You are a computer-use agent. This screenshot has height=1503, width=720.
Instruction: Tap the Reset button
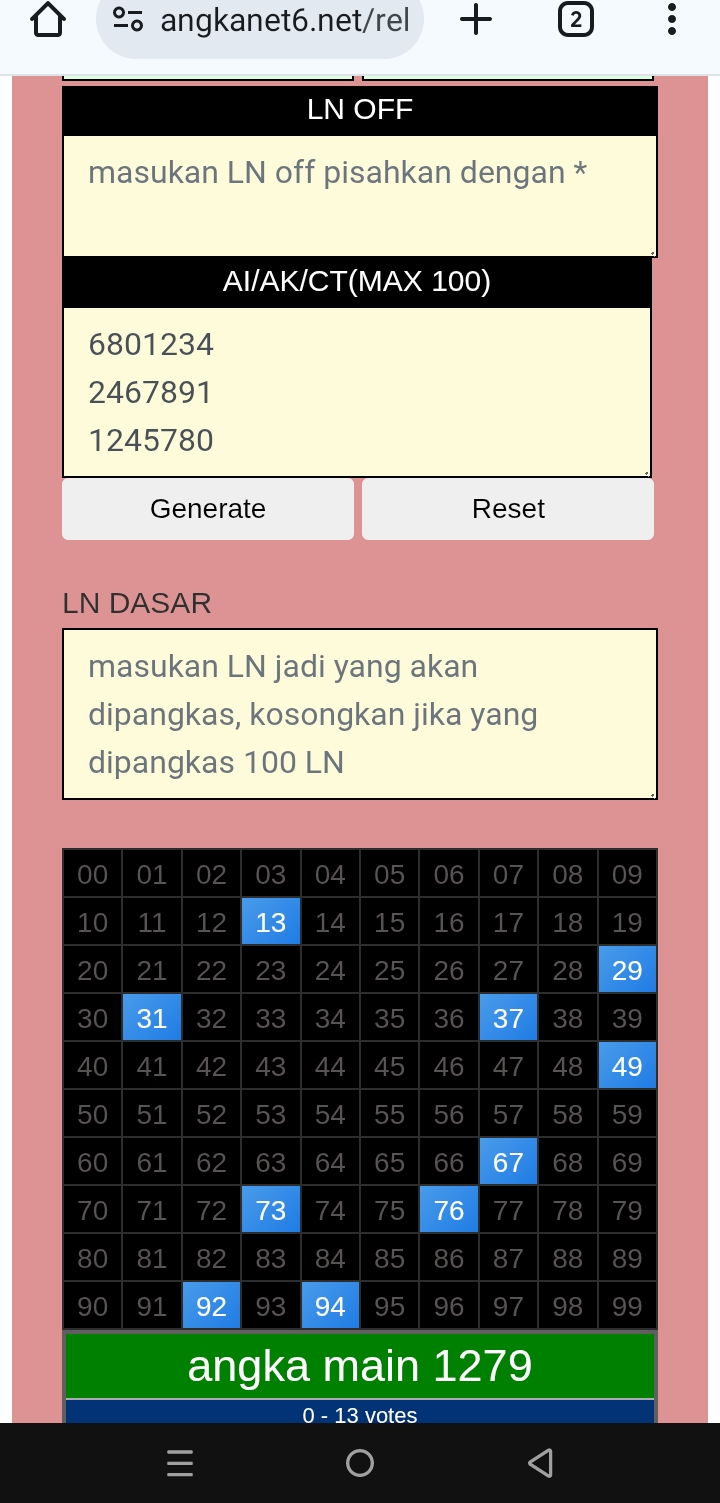508,509
